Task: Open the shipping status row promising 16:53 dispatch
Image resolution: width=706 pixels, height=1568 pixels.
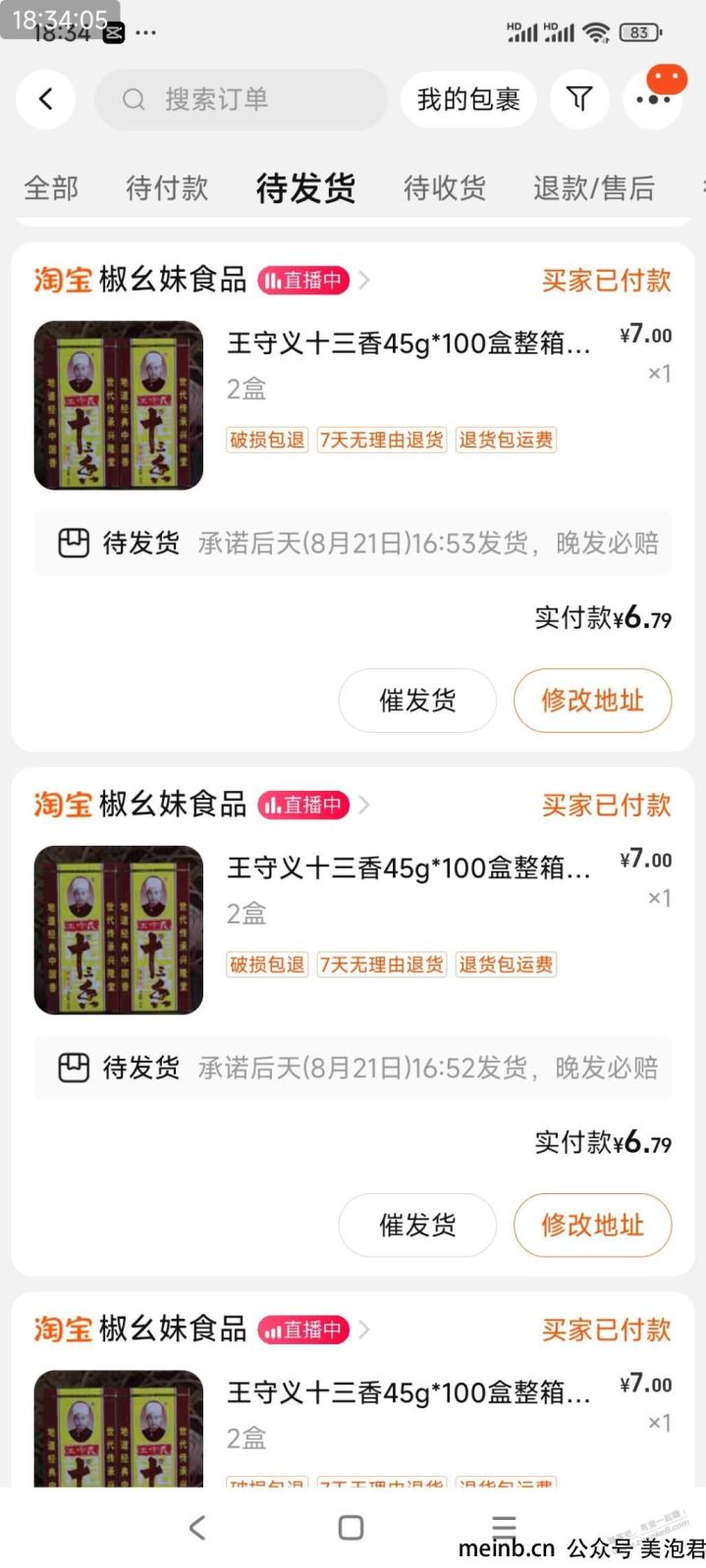Action: pos(353,543)
